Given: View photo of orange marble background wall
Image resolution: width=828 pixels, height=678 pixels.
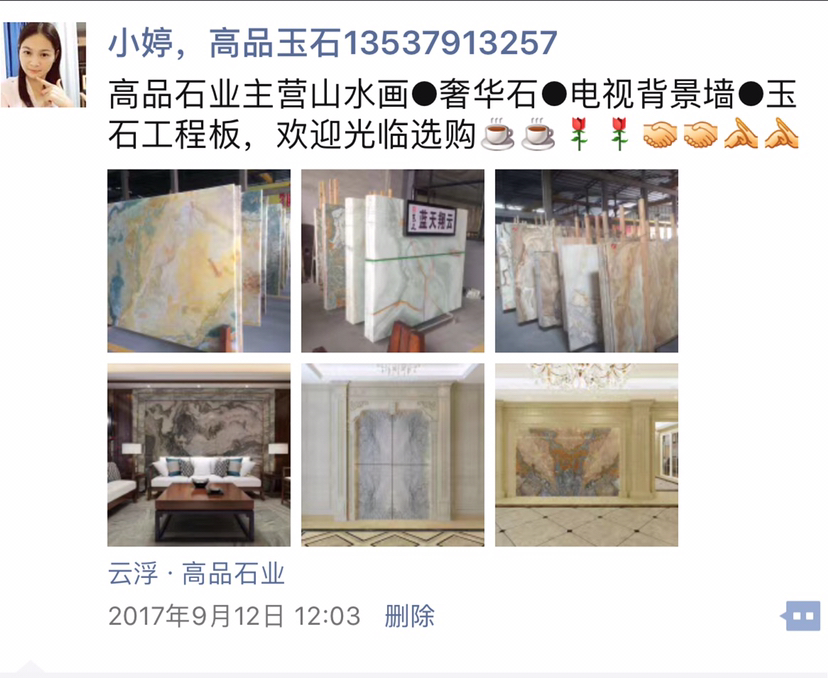Looking at the screenshot, I should pos(586,454).
